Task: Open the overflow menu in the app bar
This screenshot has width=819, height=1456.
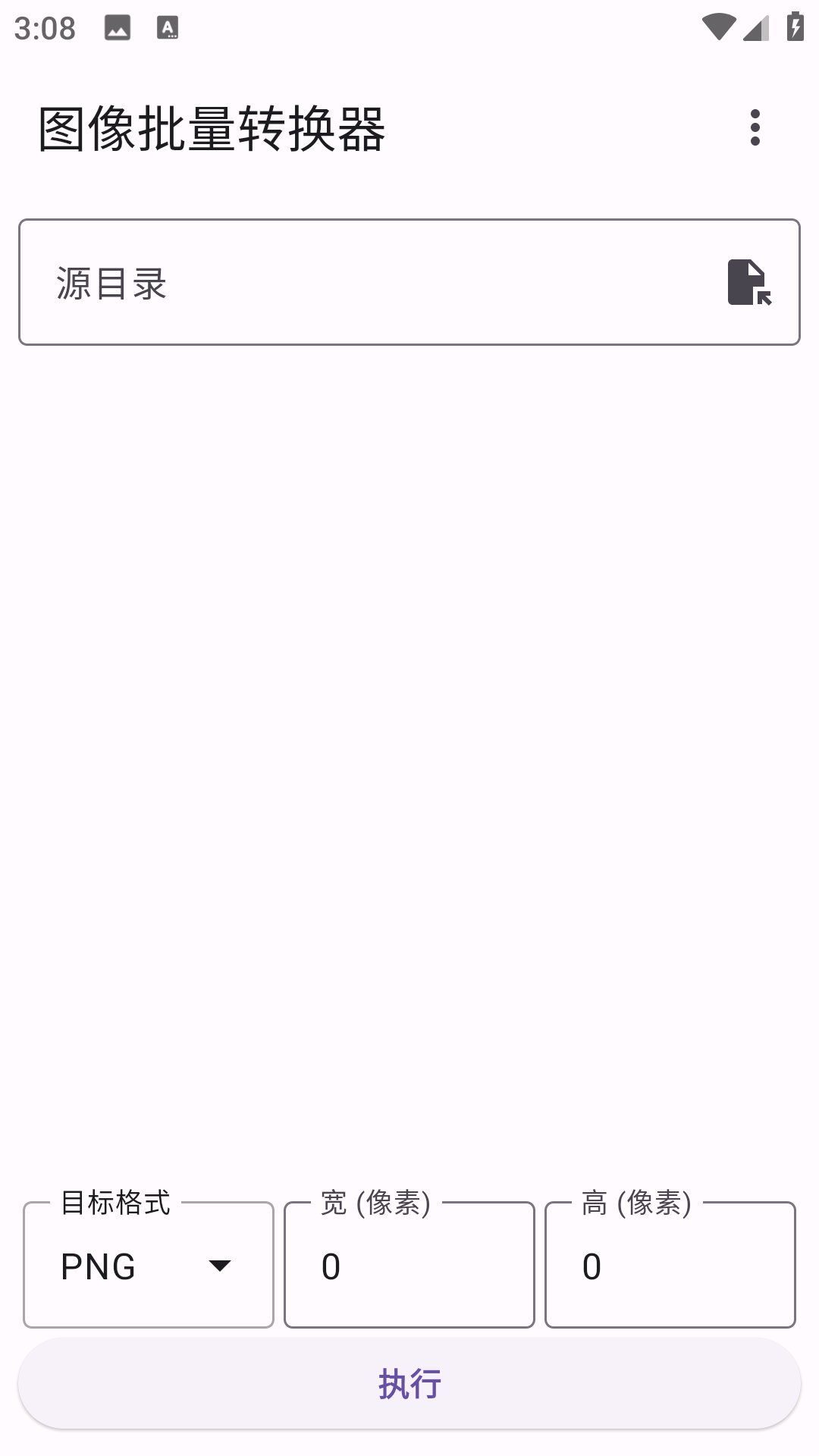Action: click(755, 127)
